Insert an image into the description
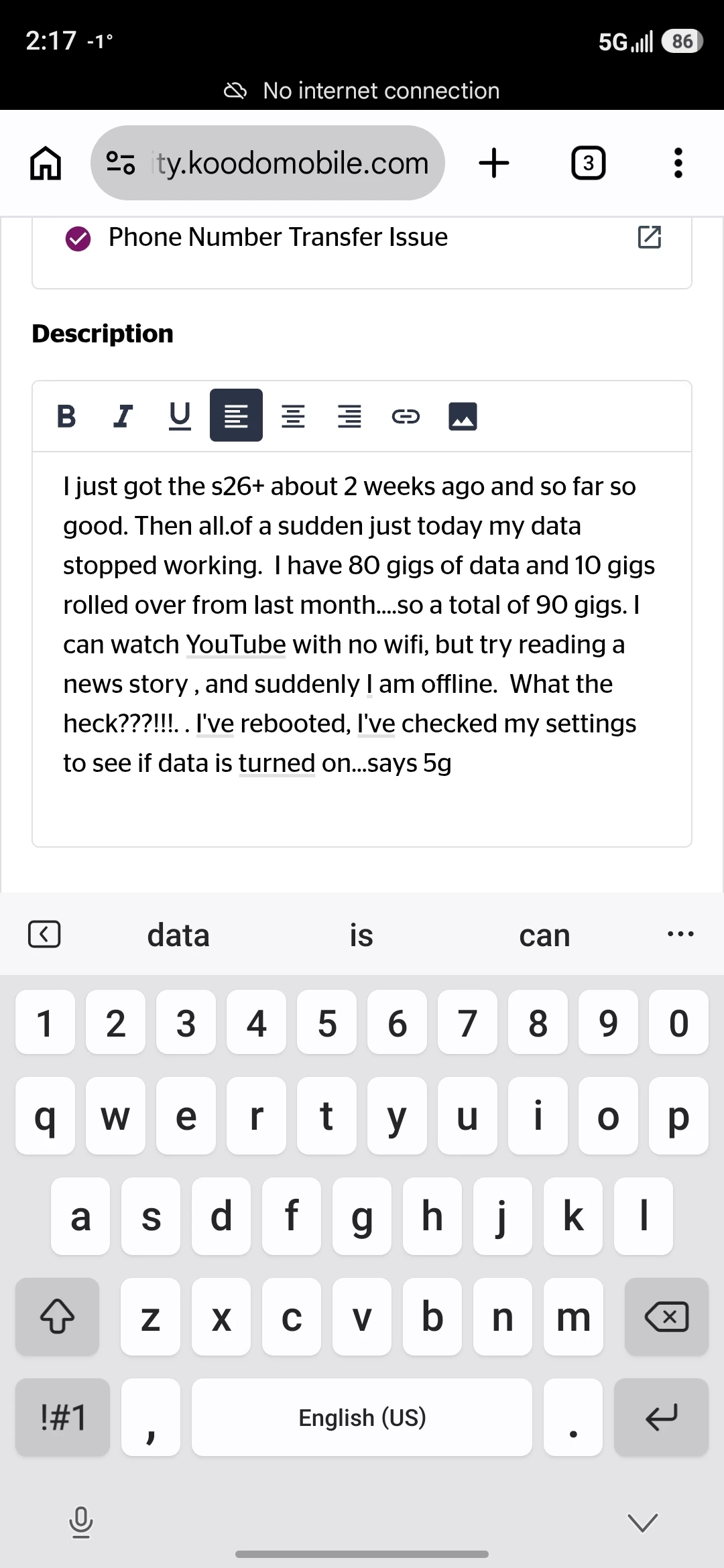Viewport: 724px width, 1568px height. pyautogui.click(x=463, y=416)
